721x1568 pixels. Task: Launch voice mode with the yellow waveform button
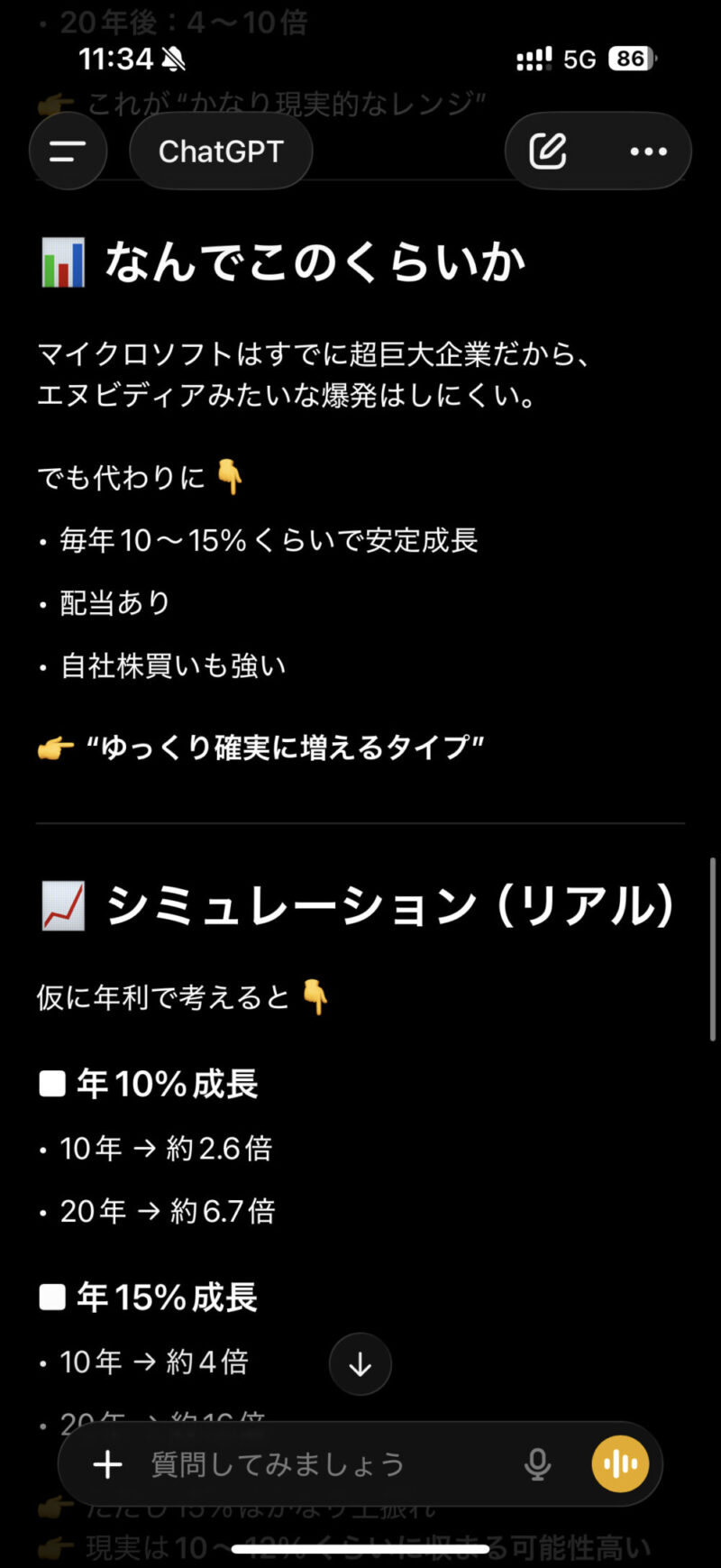(x=620, y=1464)
